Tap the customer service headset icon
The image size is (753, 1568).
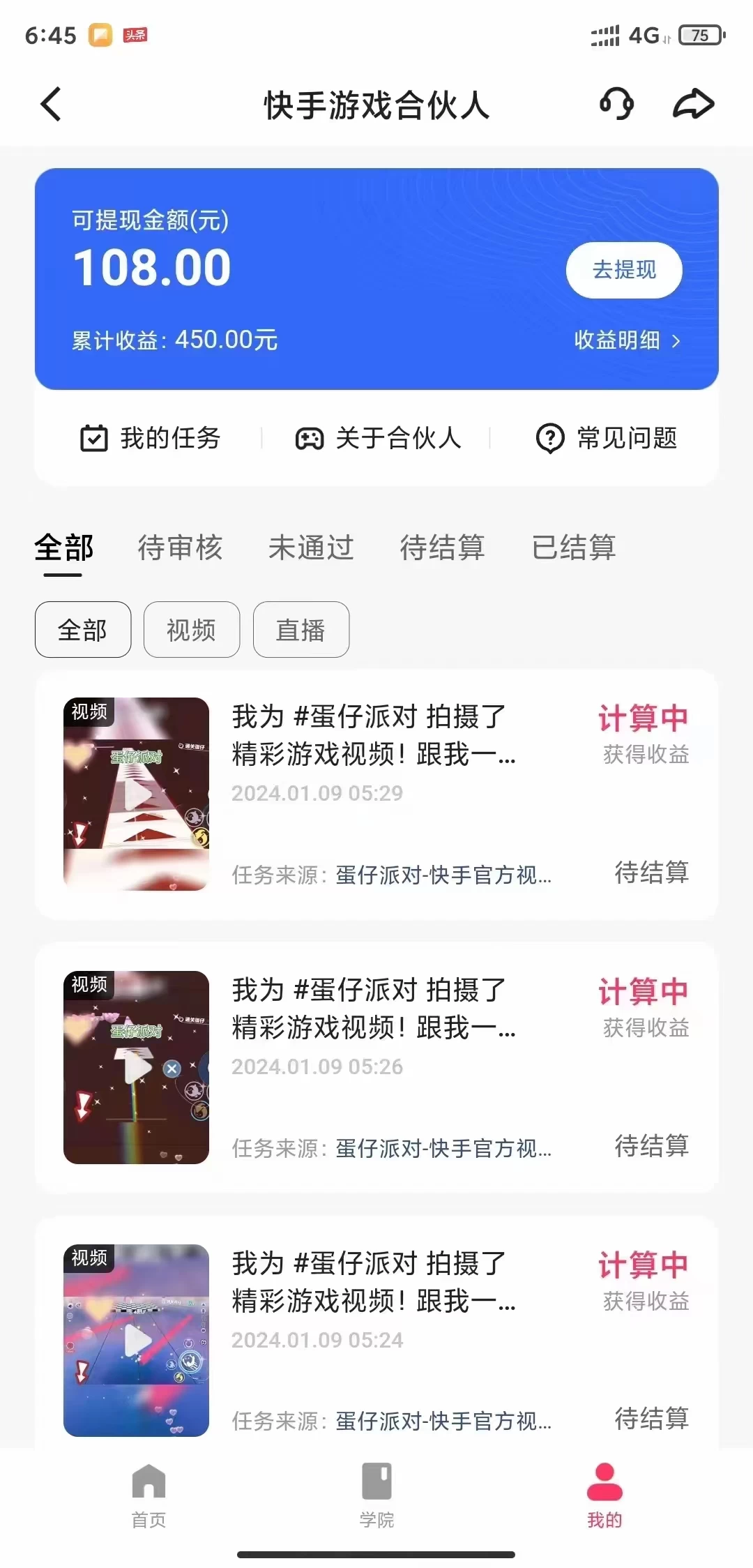pos(616,105)
